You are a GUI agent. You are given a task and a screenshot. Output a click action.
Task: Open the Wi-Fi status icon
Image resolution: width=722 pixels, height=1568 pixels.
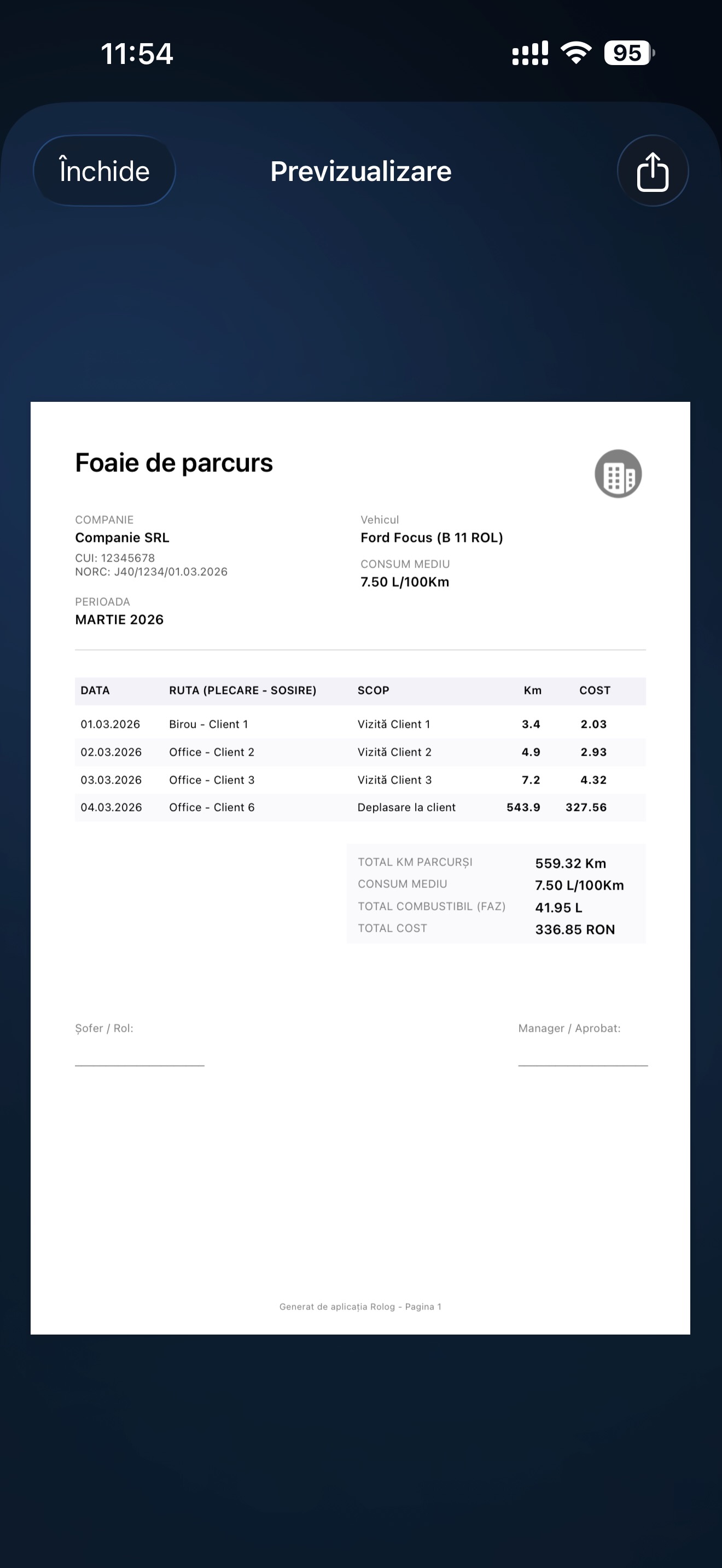pos(575,54)
